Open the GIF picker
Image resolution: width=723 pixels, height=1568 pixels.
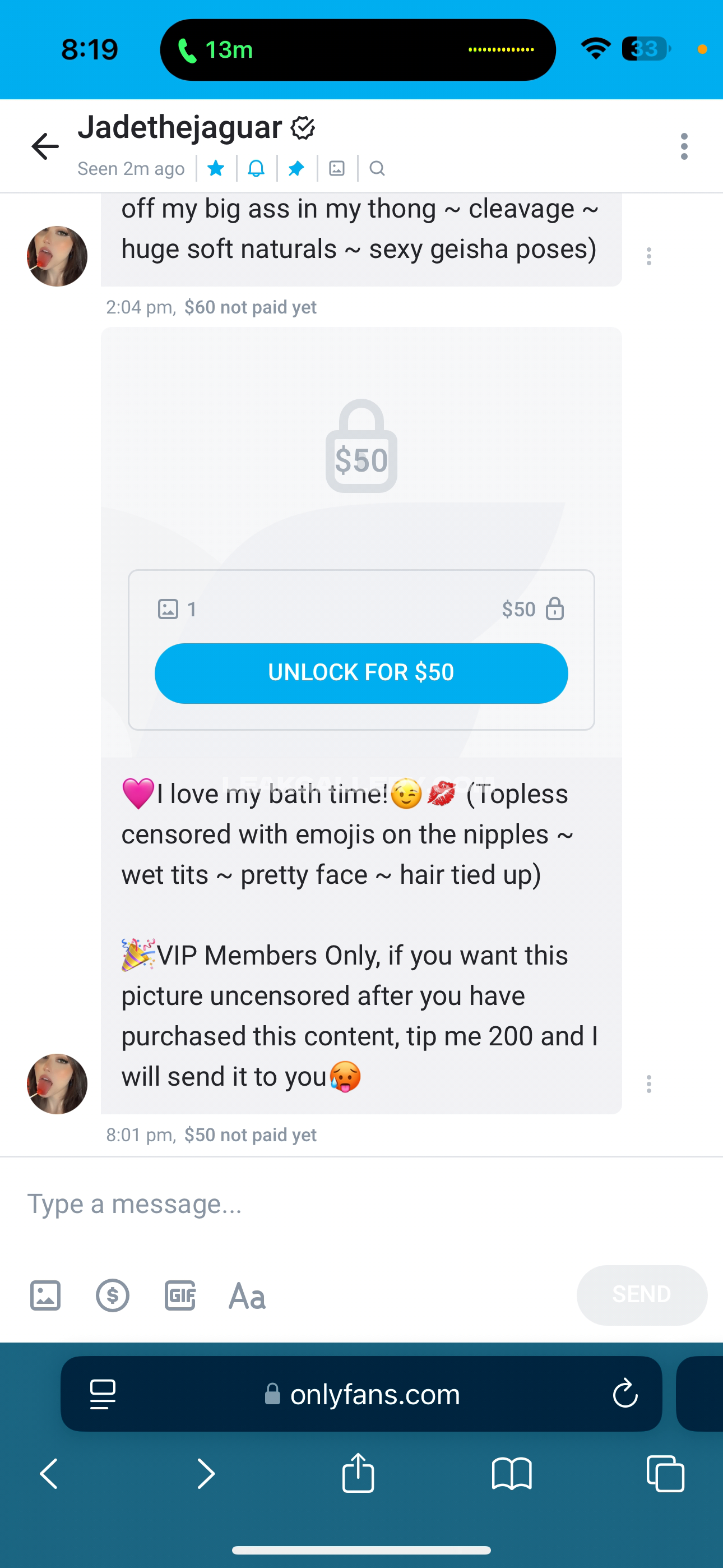(180, 1295)
